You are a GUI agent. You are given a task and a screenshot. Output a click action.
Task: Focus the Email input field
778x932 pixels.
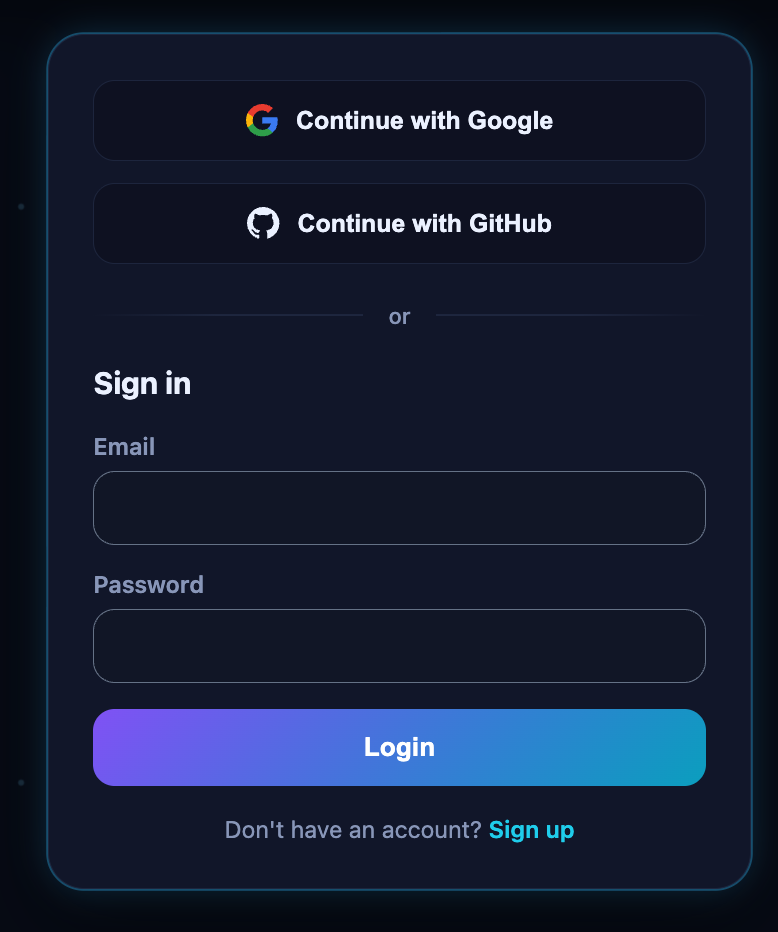pyautogui.click(x=399, y=508)
